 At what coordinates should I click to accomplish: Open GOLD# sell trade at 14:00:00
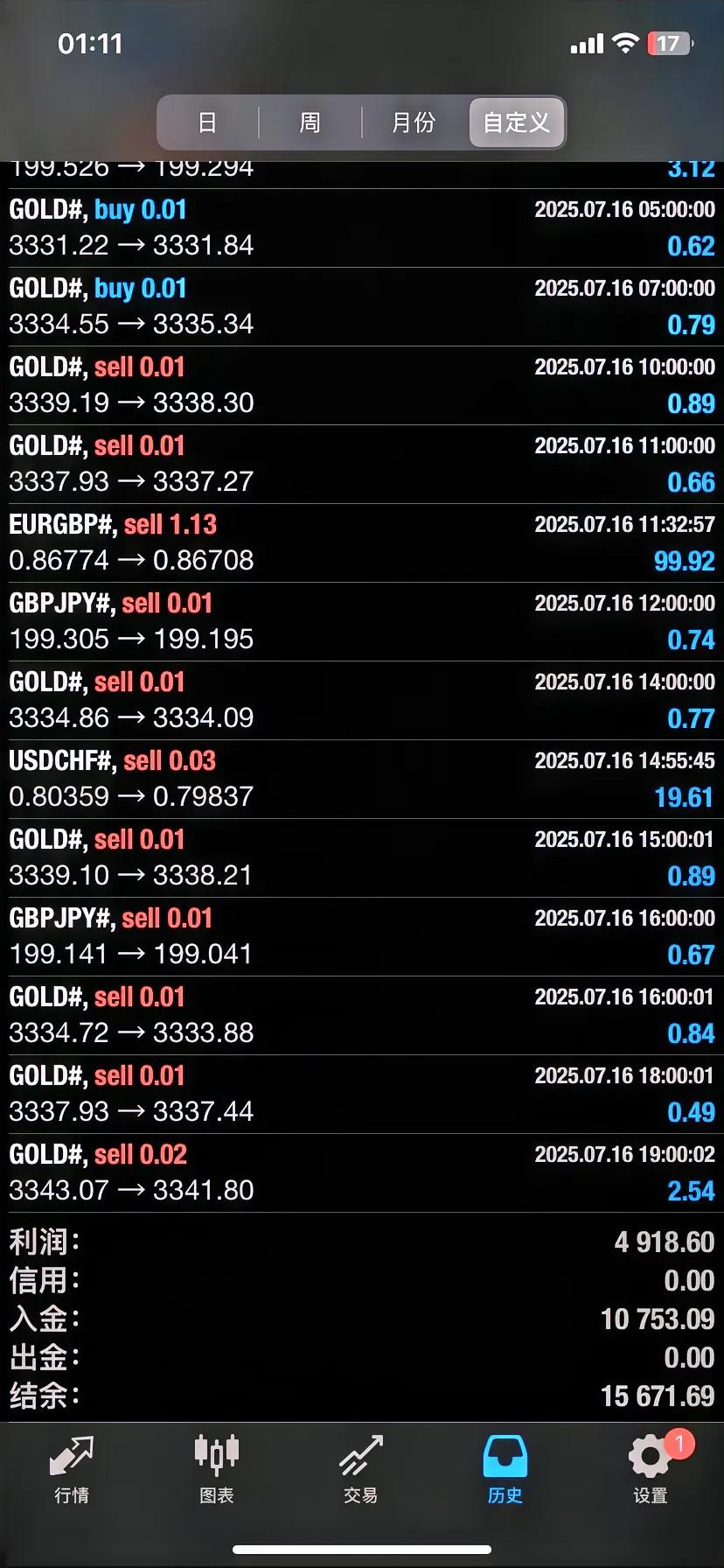tap(362, 700)
